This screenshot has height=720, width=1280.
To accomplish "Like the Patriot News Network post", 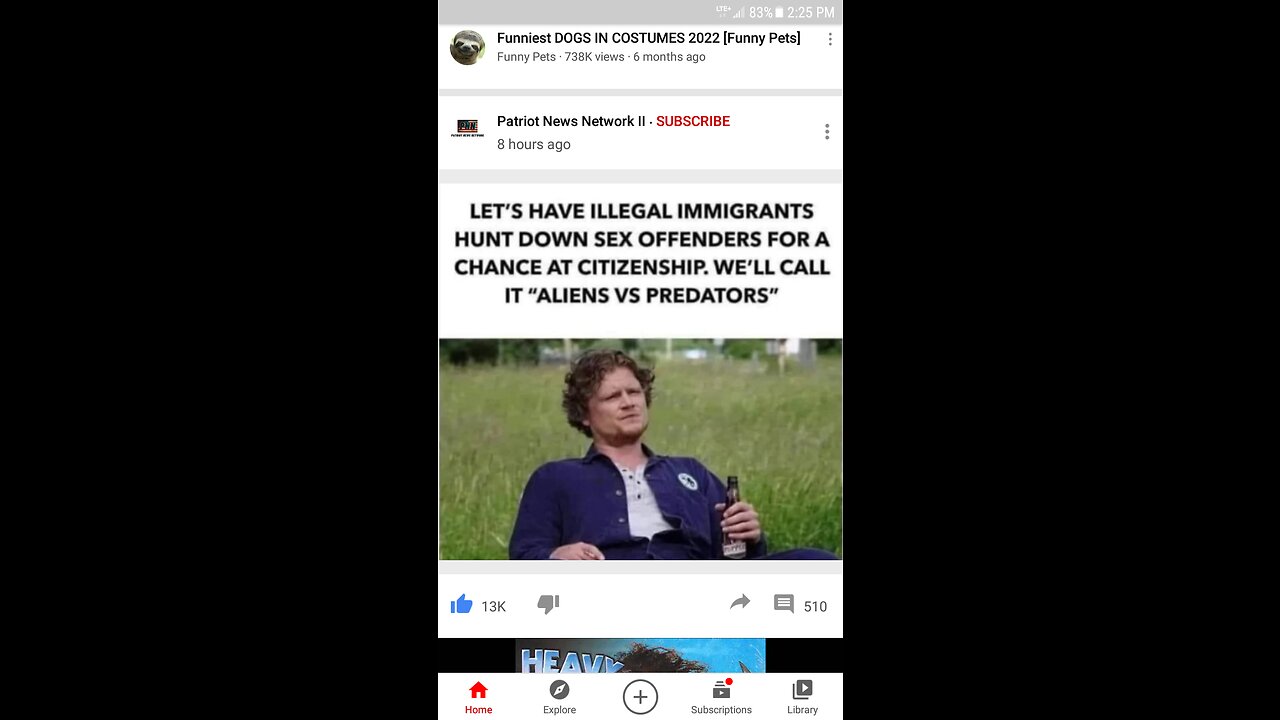I will pos(461,604).
